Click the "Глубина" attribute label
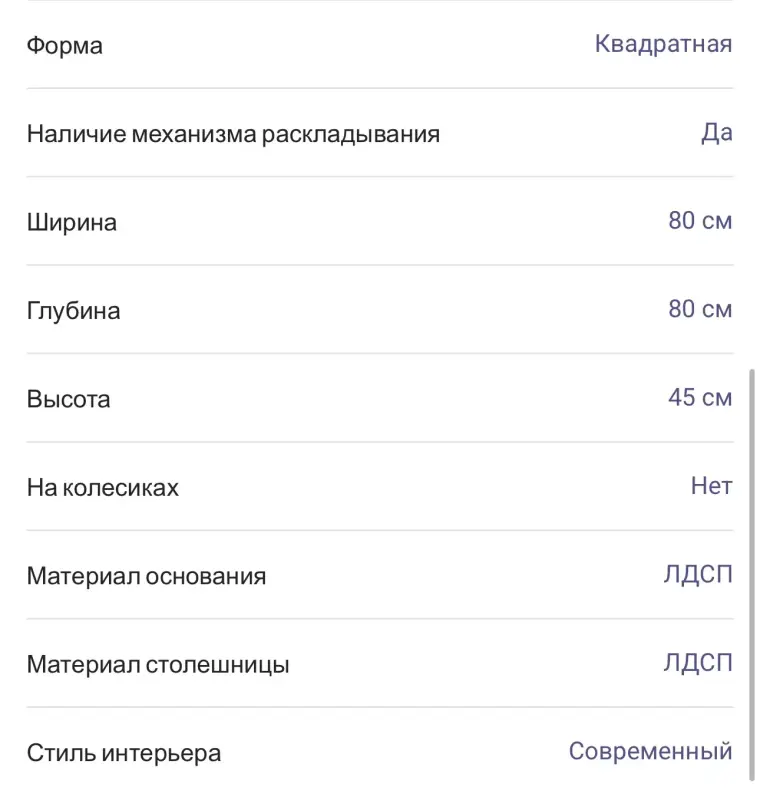 click(x=72, y=311)
